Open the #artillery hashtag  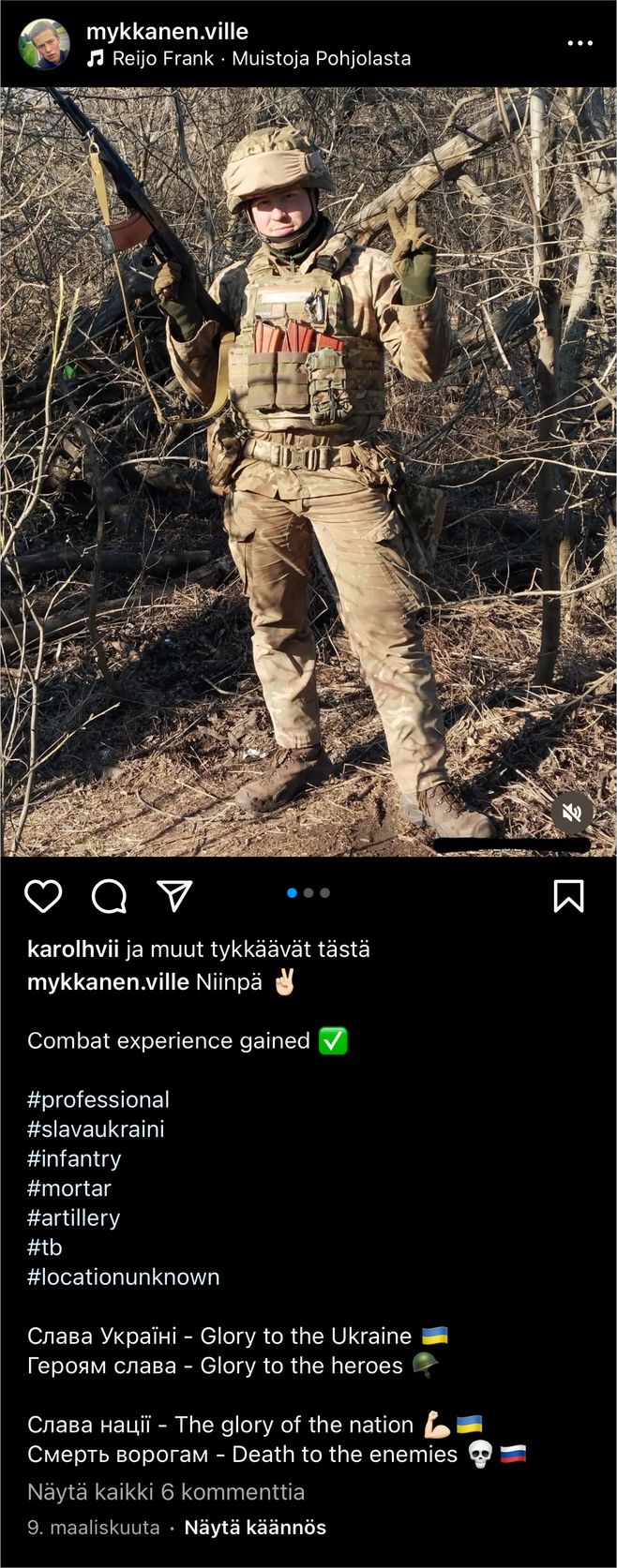point(73,1217)
